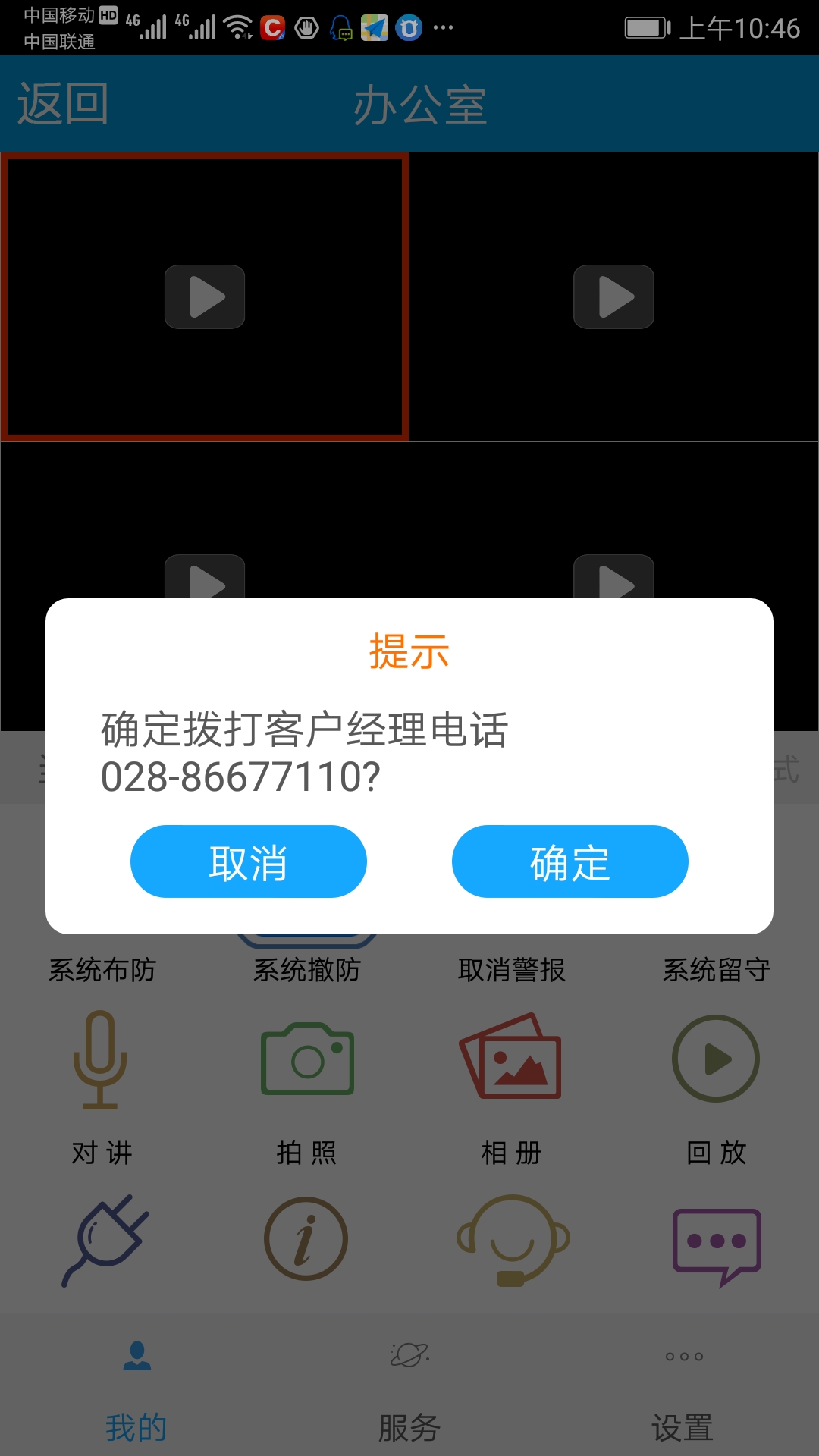Dismiss the dialog with 取消

tap(249, 861)
